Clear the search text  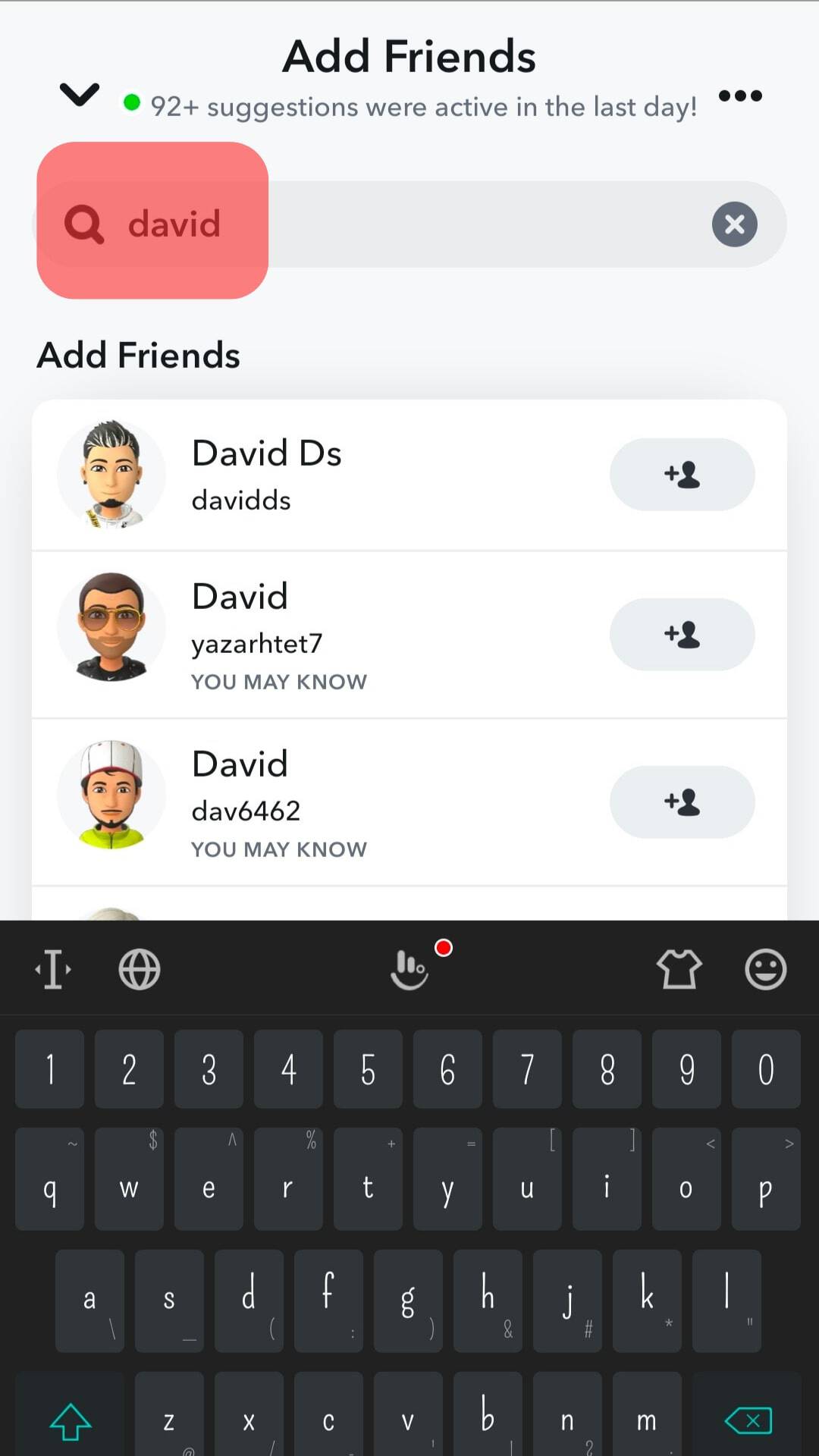point(734,224)
